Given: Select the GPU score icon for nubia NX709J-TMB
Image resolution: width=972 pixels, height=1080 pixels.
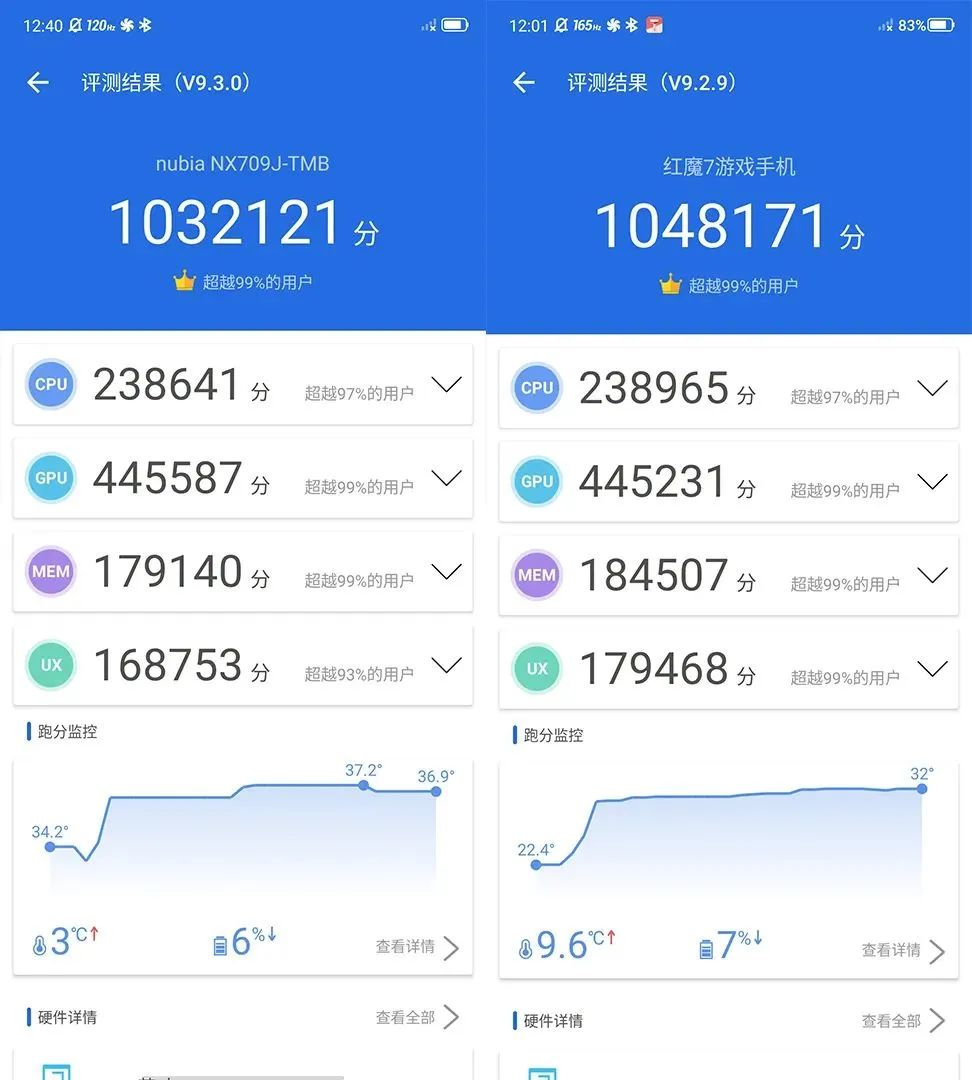Looking at the screenshot, I should click(x=51, y=478).
